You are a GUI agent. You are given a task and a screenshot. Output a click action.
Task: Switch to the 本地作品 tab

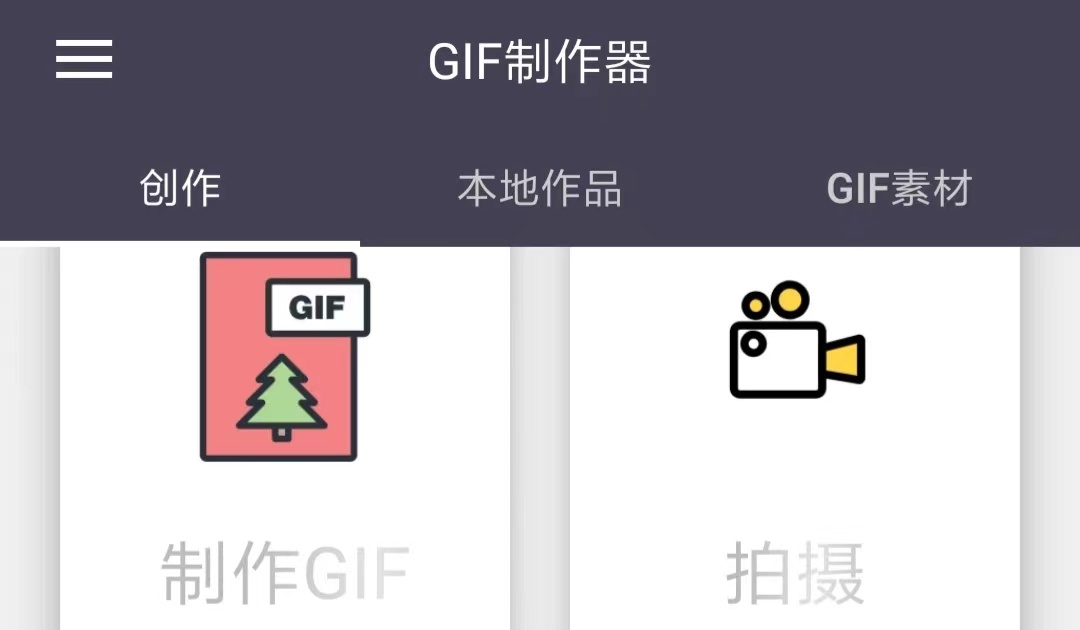point(540,188)
